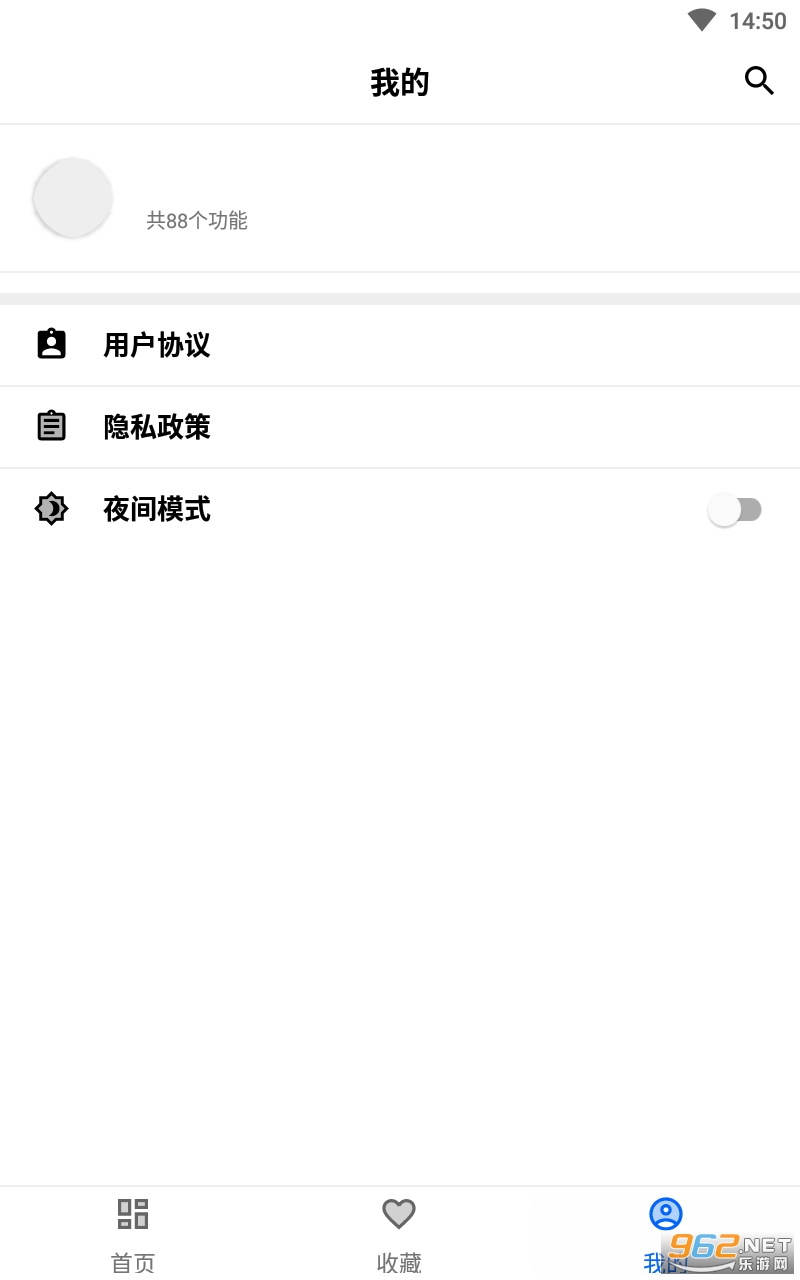Switch to the 首页 tab

tap(133, 1234)
